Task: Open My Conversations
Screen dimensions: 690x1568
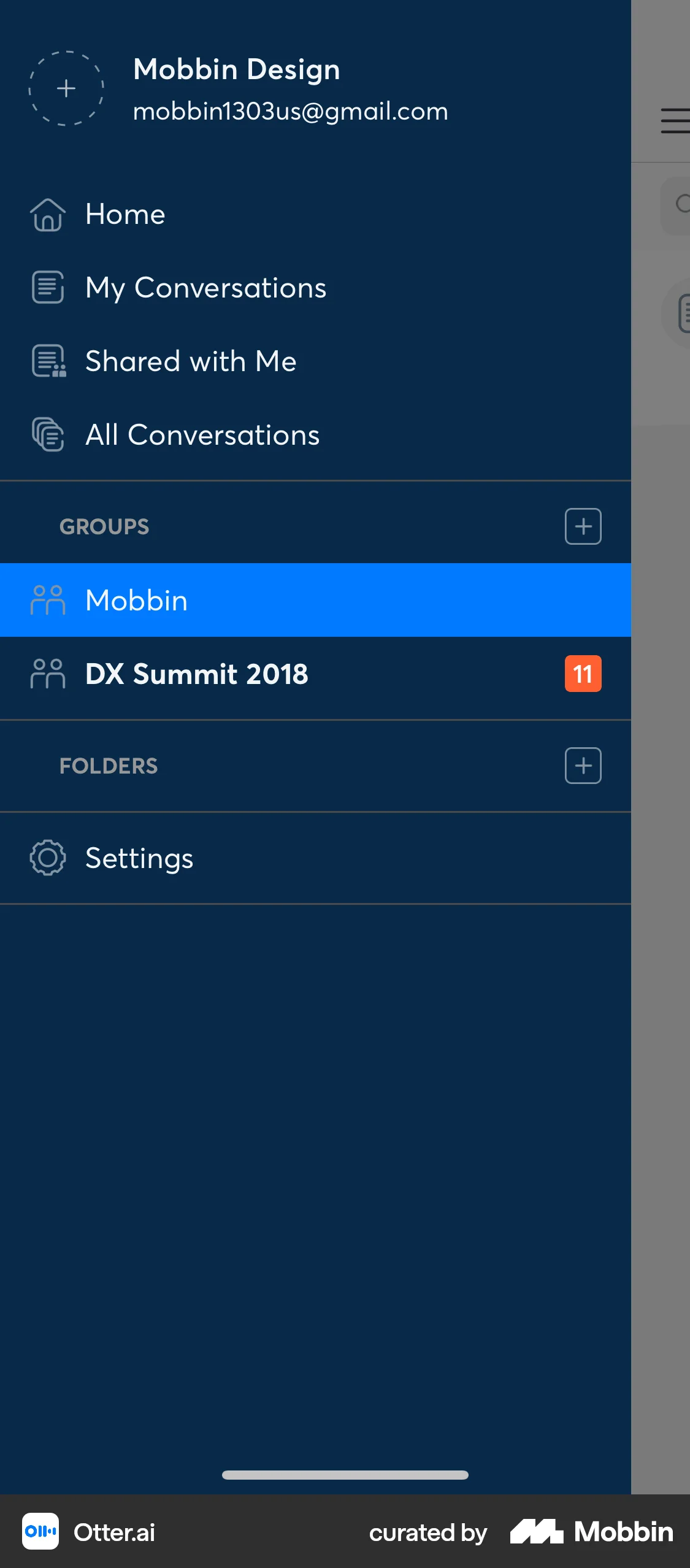Action: (x=205, y=288)
